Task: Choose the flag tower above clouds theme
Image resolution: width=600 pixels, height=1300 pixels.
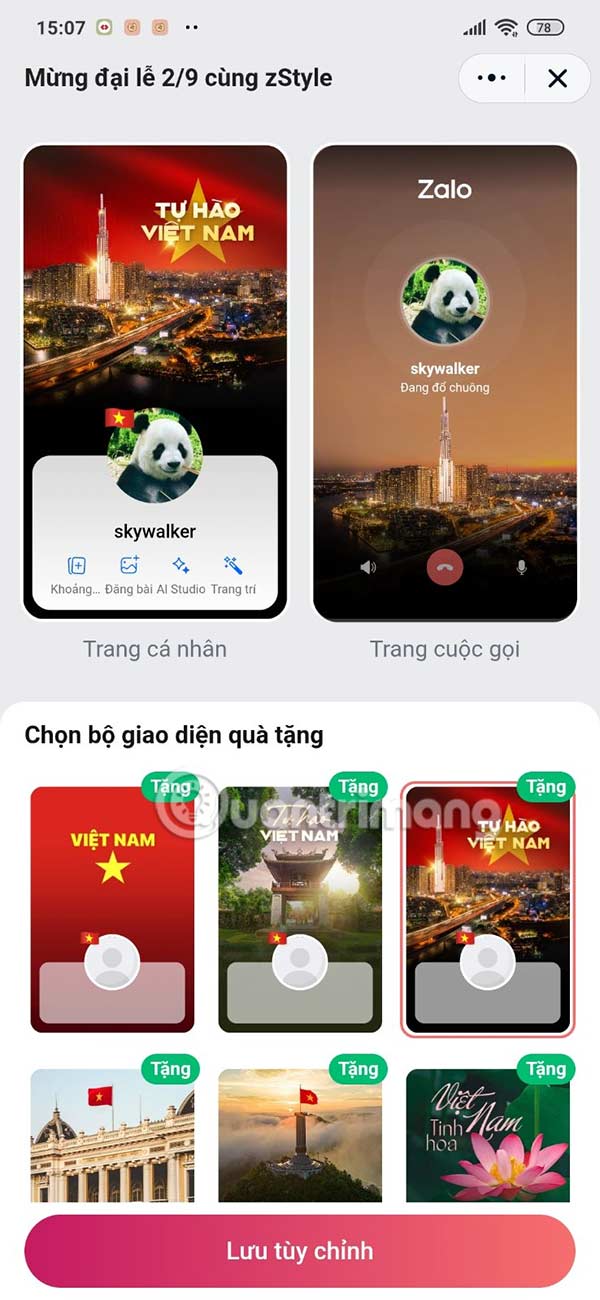Action: [300, 1135]
